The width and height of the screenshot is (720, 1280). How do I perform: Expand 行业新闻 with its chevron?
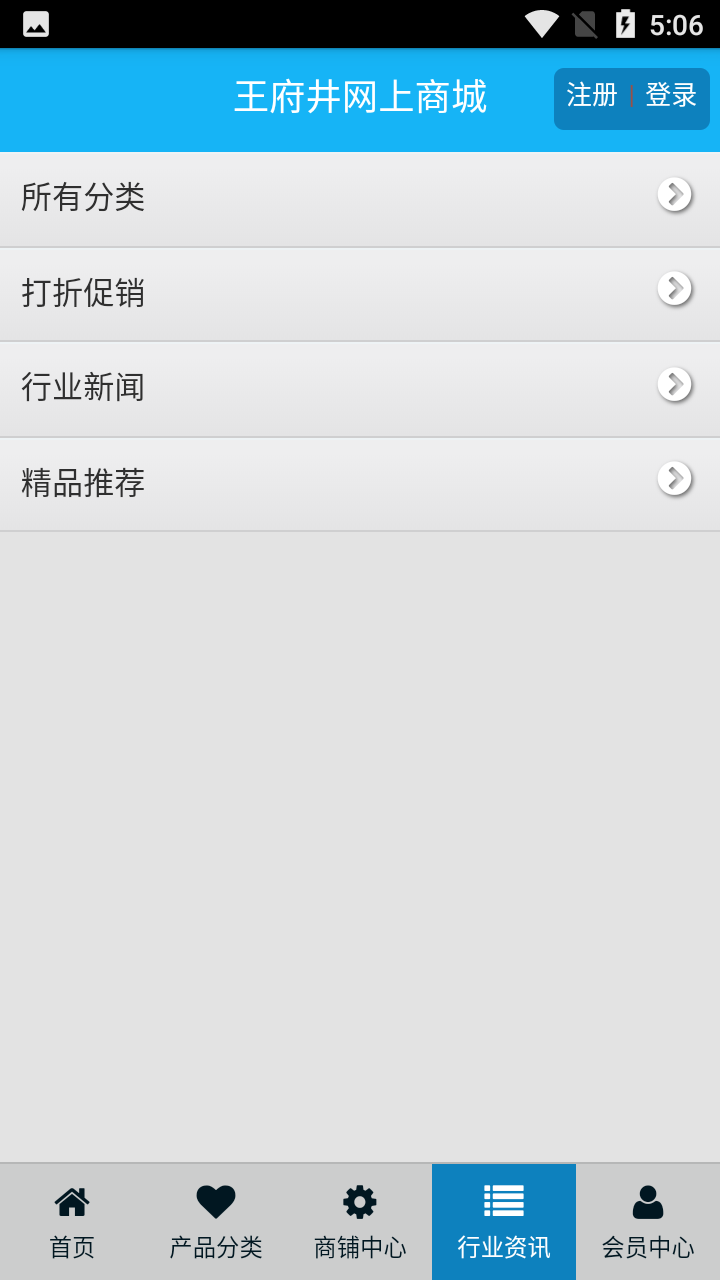[675, 384]
